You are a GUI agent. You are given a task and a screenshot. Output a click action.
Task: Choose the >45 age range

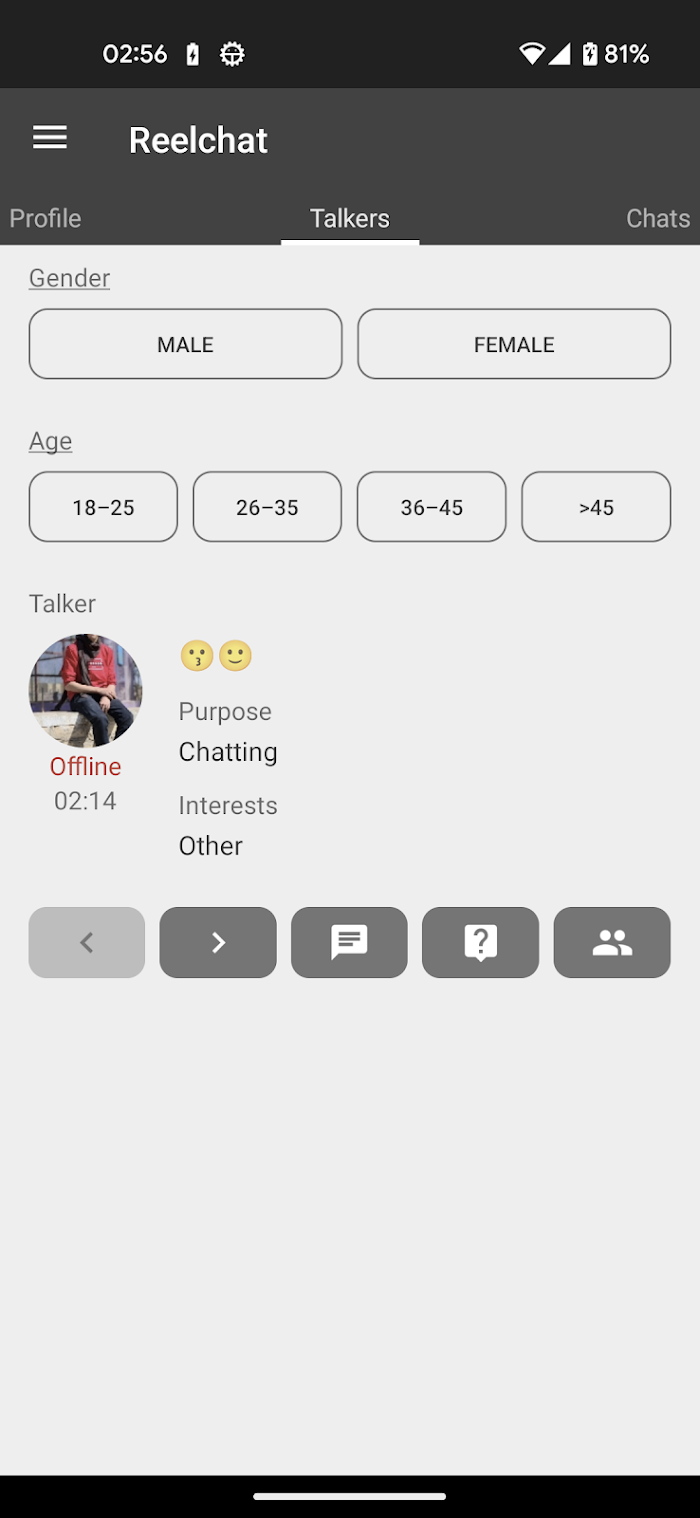pyautogui.click(x=596, y=507)
